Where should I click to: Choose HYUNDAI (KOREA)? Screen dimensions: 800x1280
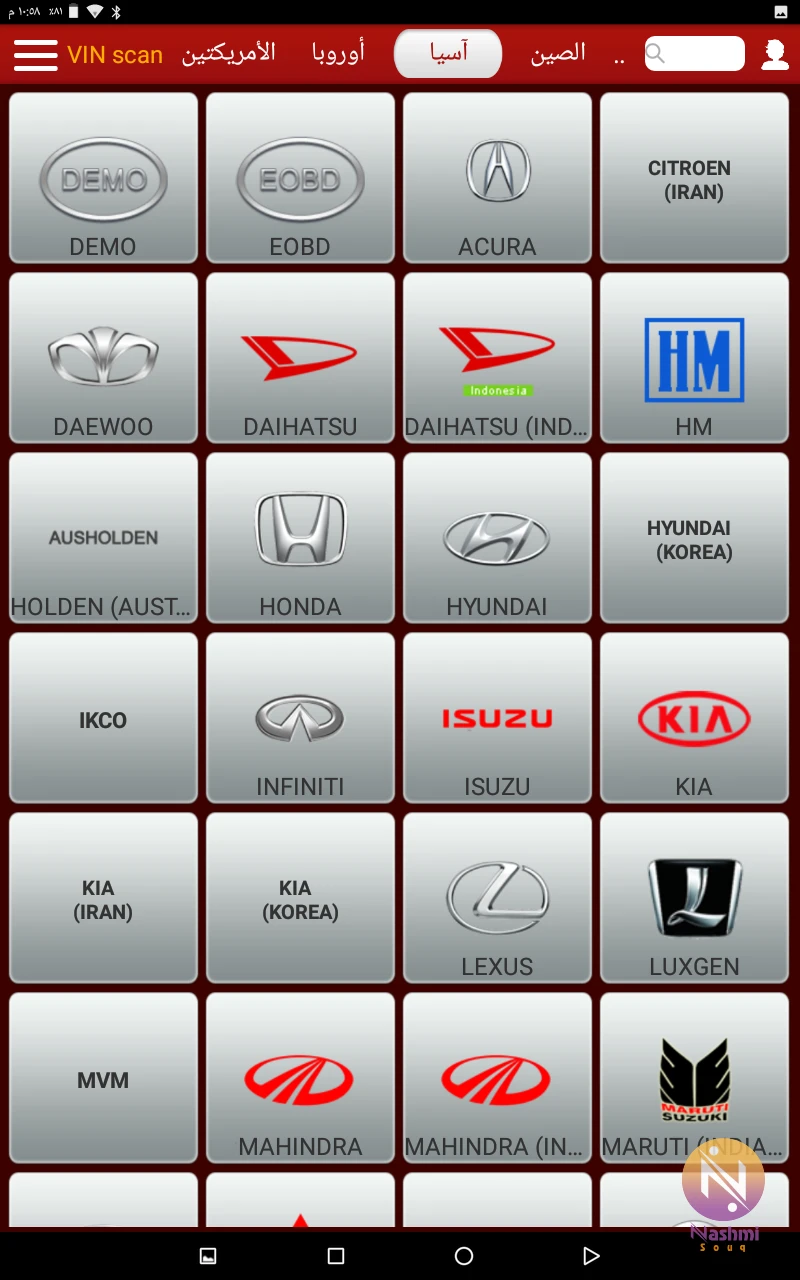pyautogui.click(x=694, y=538)
